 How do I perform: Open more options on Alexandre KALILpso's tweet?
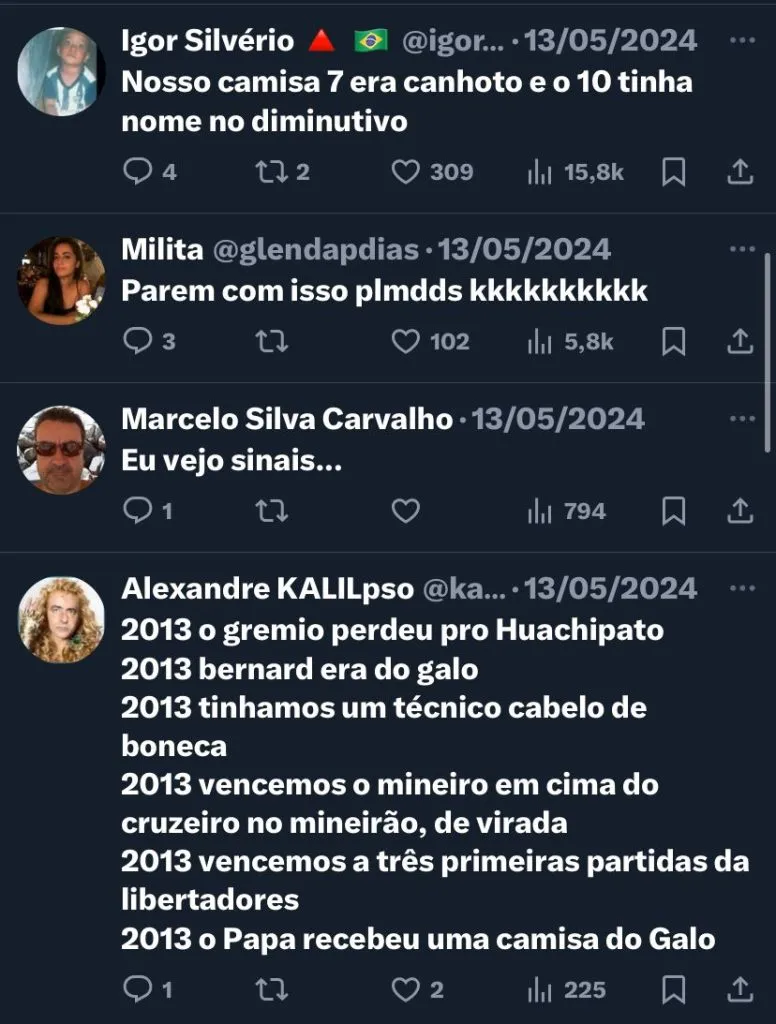(x=741, y=588)
